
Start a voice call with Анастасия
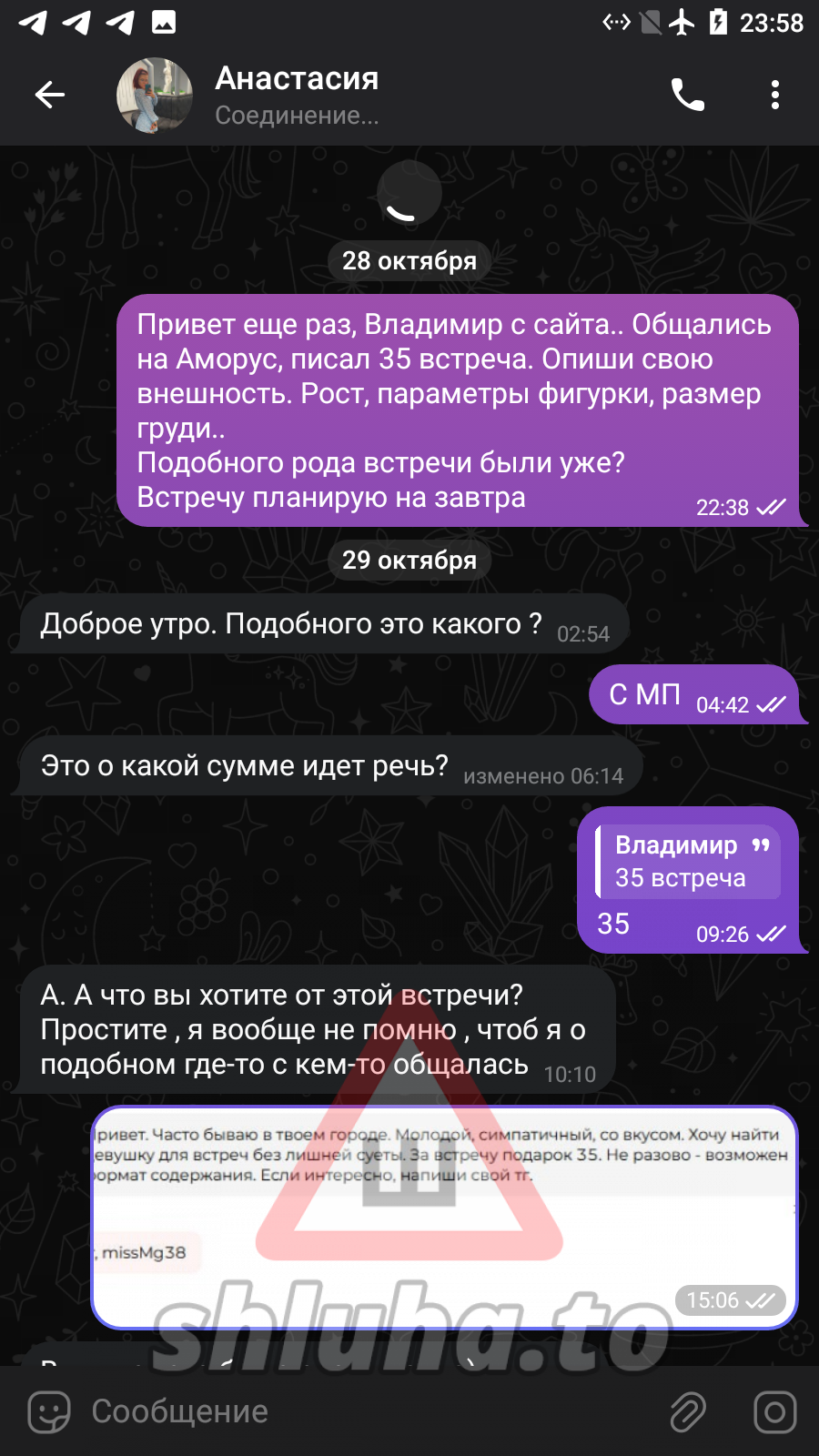(x=687, y=95)
